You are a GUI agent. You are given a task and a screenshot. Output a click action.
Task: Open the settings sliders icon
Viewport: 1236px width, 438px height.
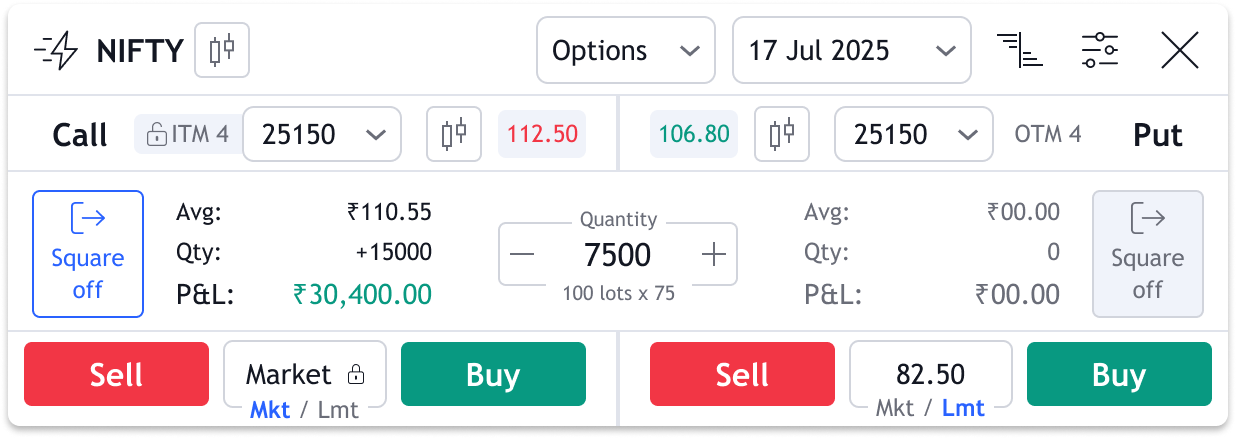point(1100,50)
